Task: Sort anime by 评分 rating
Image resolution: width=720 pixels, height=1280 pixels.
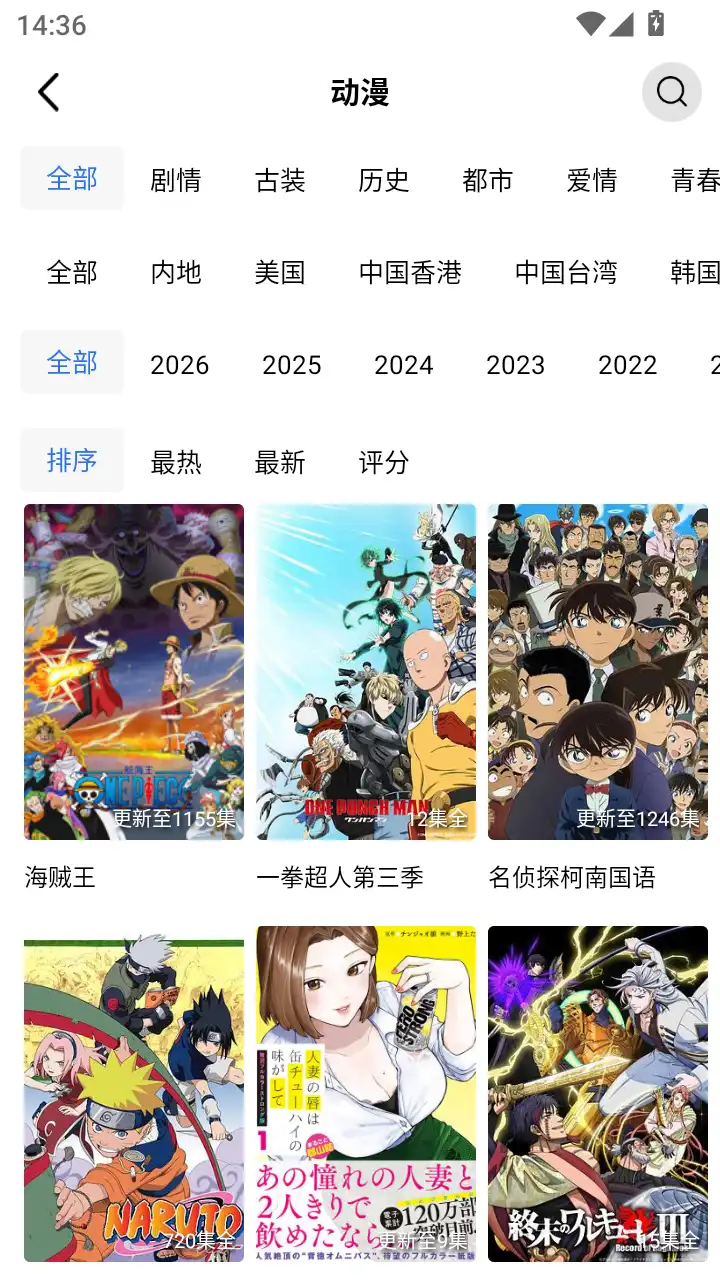Action: click(x=383, y=461)
